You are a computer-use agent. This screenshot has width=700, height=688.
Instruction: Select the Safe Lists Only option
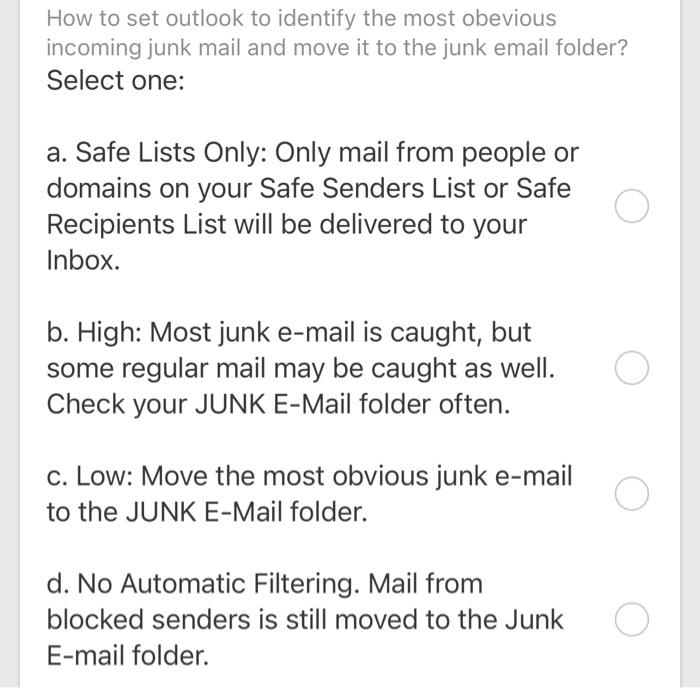[x=632, y=208]
